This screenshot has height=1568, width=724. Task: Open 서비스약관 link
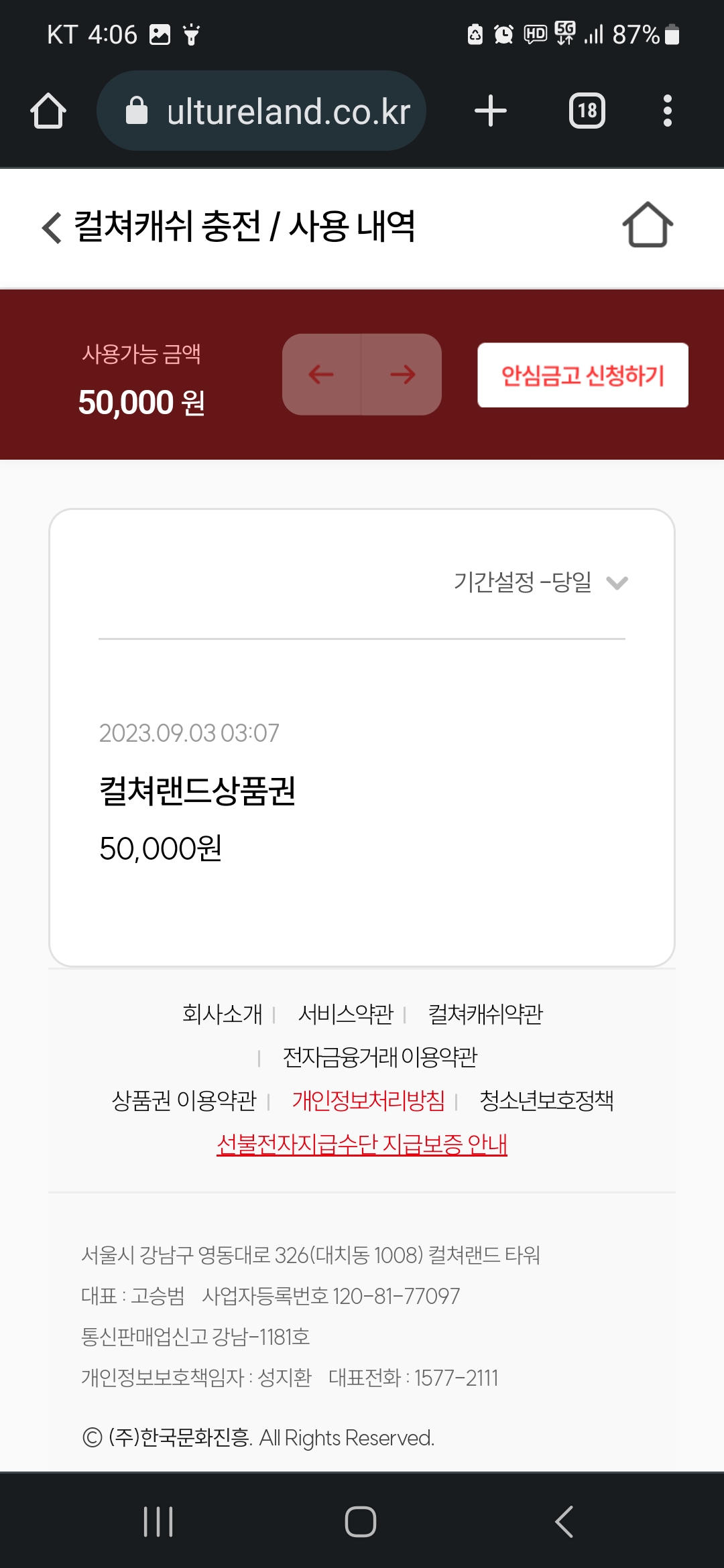pyautogui.click(x=345, y=1014)
